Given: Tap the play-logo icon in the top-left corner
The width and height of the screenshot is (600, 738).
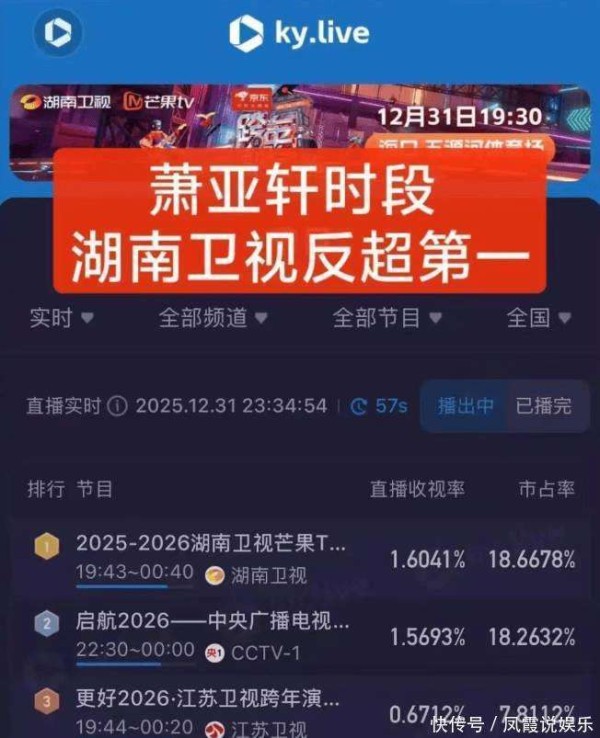Looking at the screenshot, I should click(x=58, y=33).
